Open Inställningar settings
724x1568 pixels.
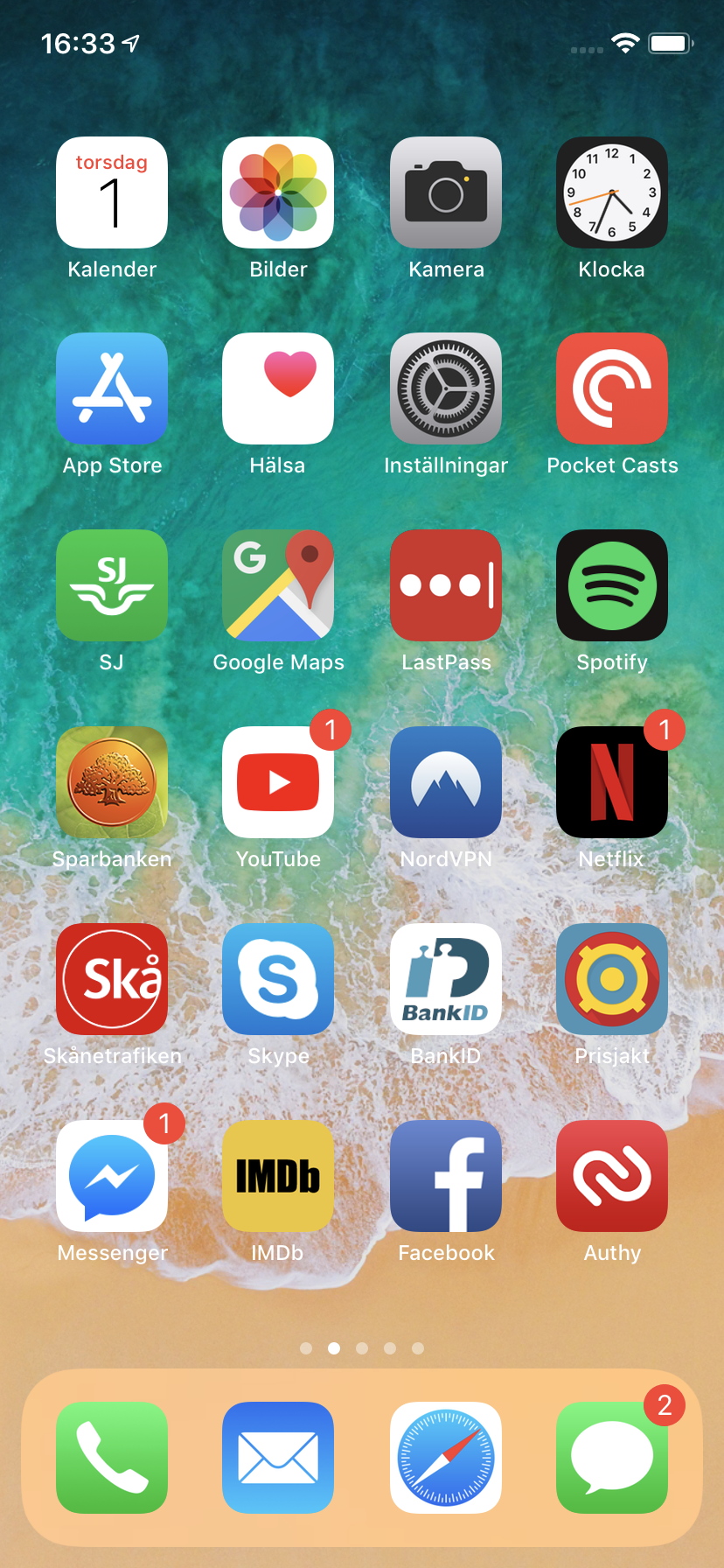pyautogui.click(x=446, y=388)
